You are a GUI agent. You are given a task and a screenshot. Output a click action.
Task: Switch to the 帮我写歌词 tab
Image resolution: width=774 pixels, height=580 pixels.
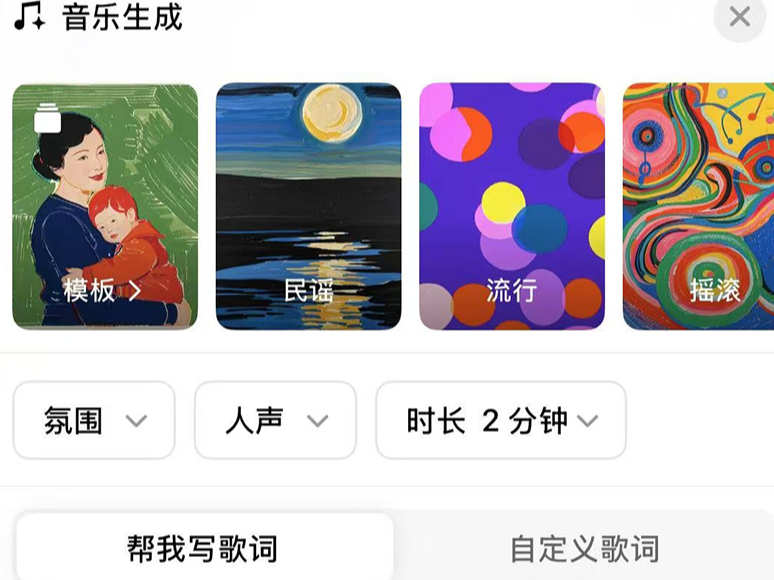204,548
